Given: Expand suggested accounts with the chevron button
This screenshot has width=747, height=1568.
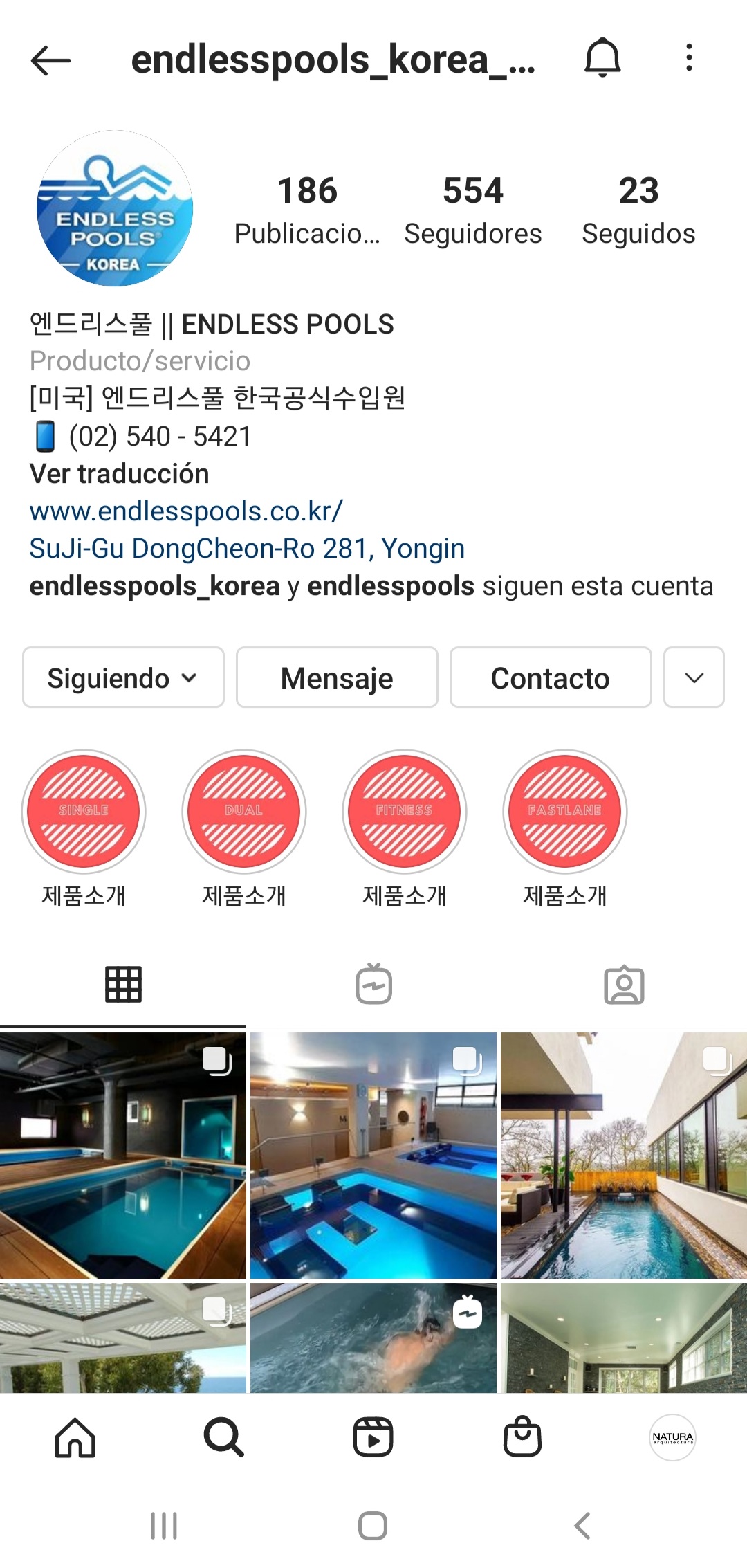Looking at the screenshot, I should [x=694, y=677].
